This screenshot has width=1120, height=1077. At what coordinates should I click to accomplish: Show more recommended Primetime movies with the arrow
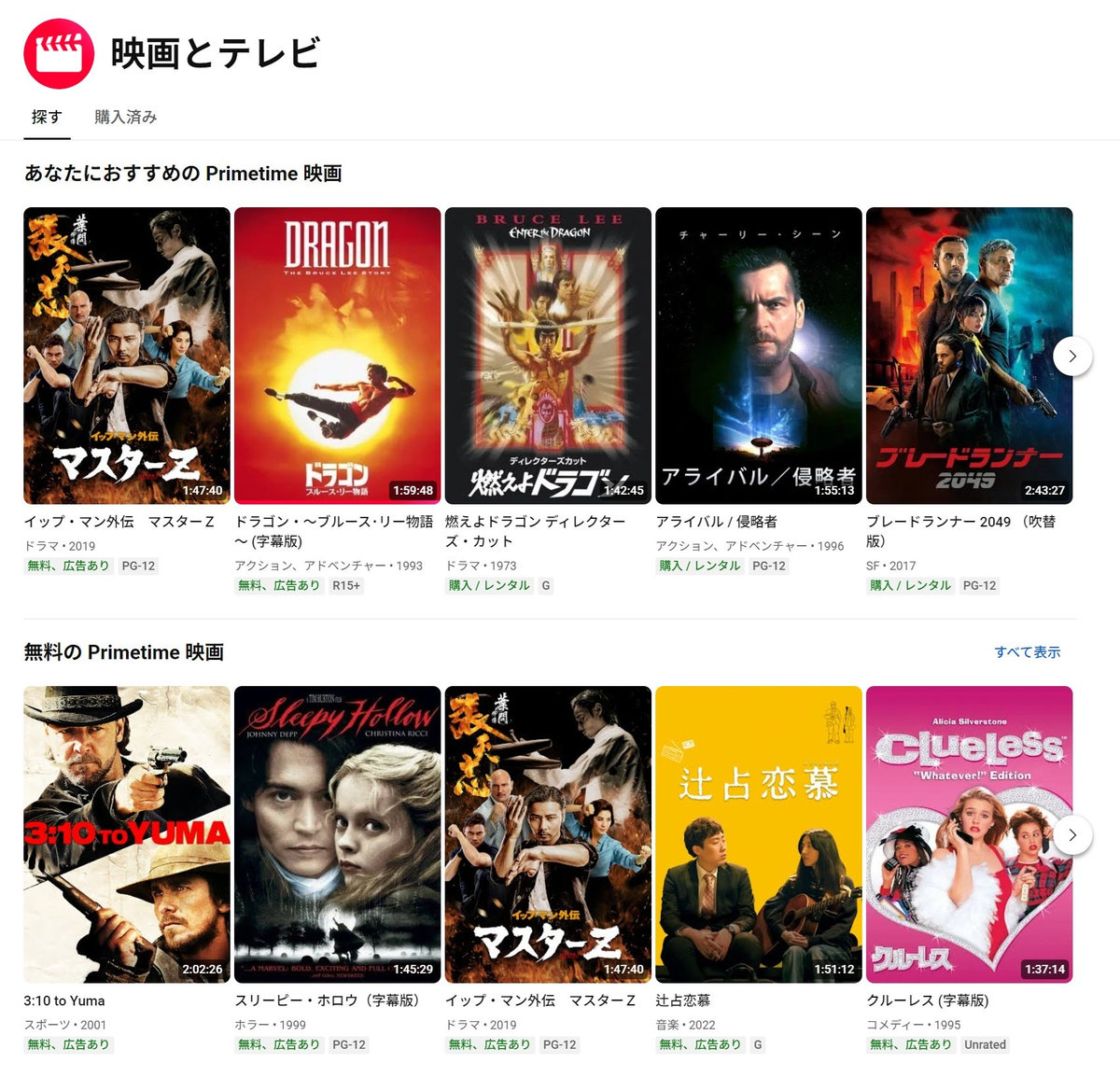(x=1072, y=356)
